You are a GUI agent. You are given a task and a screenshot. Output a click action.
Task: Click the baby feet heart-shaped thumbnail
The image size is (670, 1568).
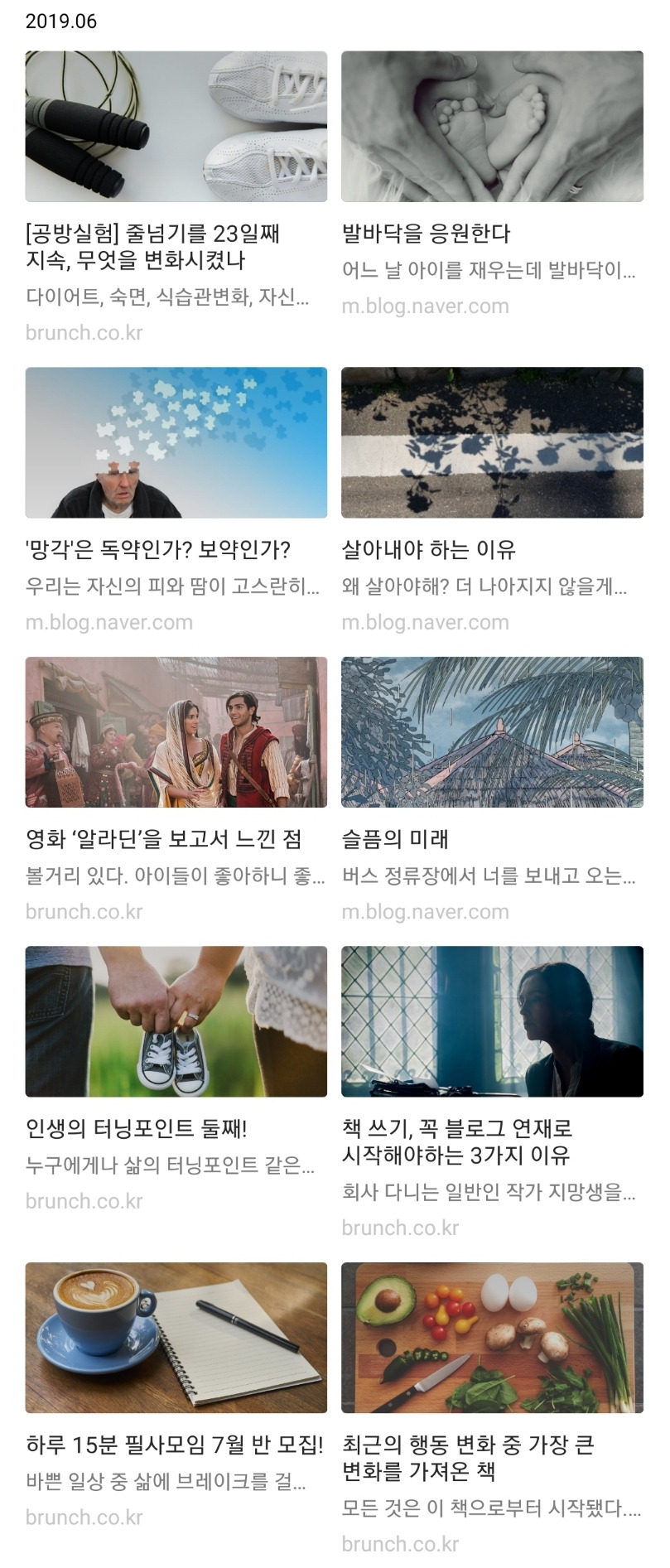click(x=492, y=126)
